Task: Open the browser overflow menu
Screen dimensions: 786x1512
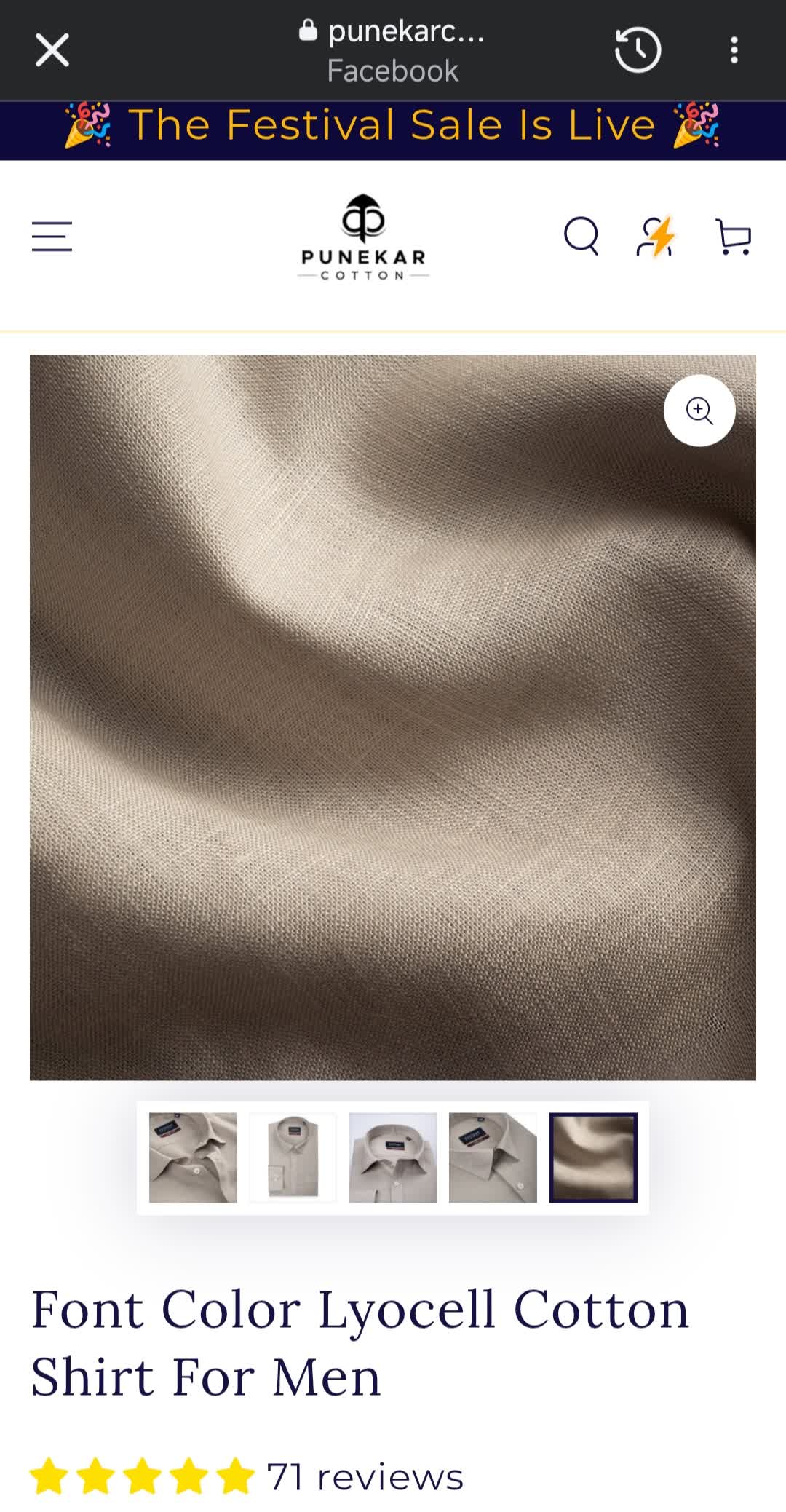Action: click(x=734, y=50)
